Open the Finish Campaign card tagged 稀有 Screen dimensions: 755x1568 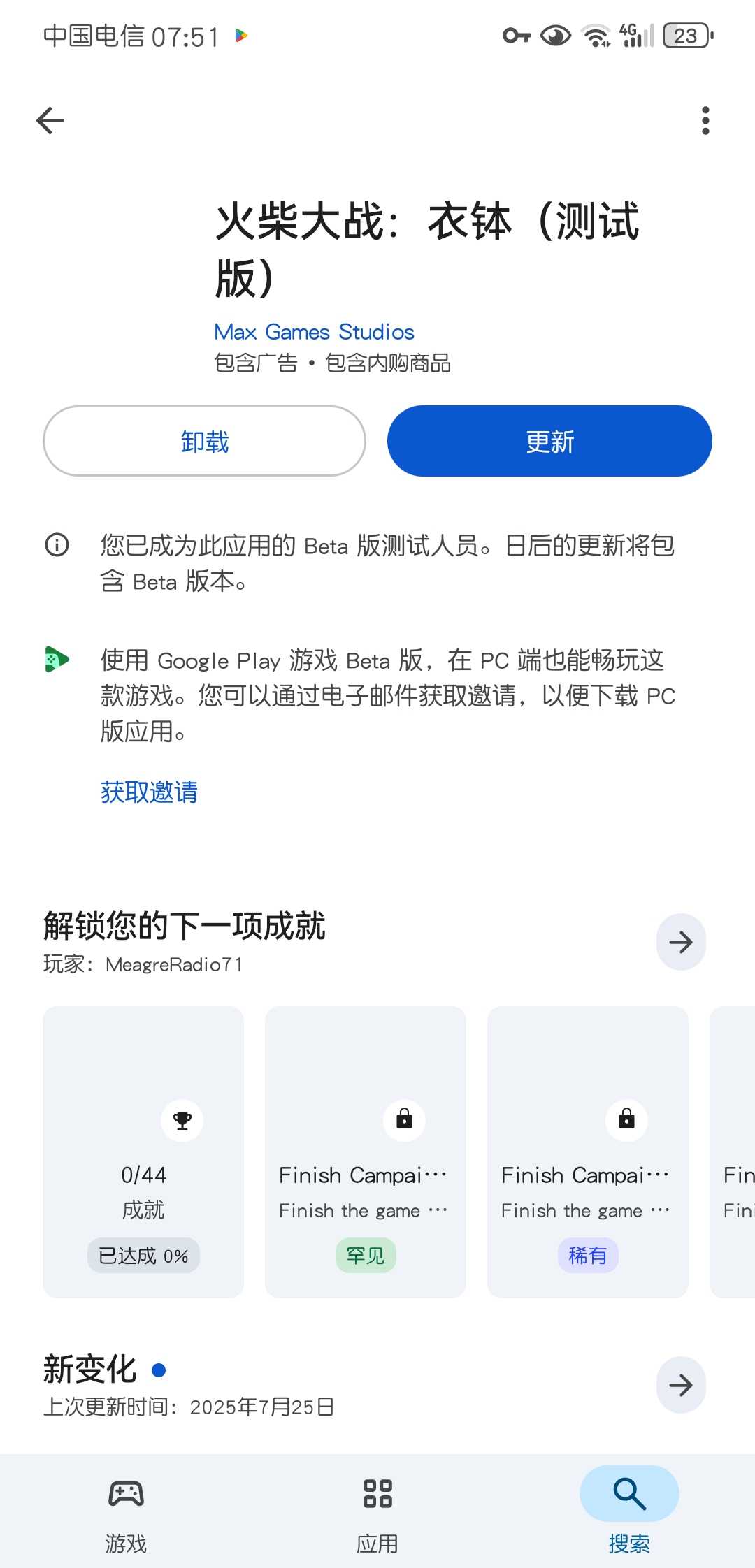588,1152
